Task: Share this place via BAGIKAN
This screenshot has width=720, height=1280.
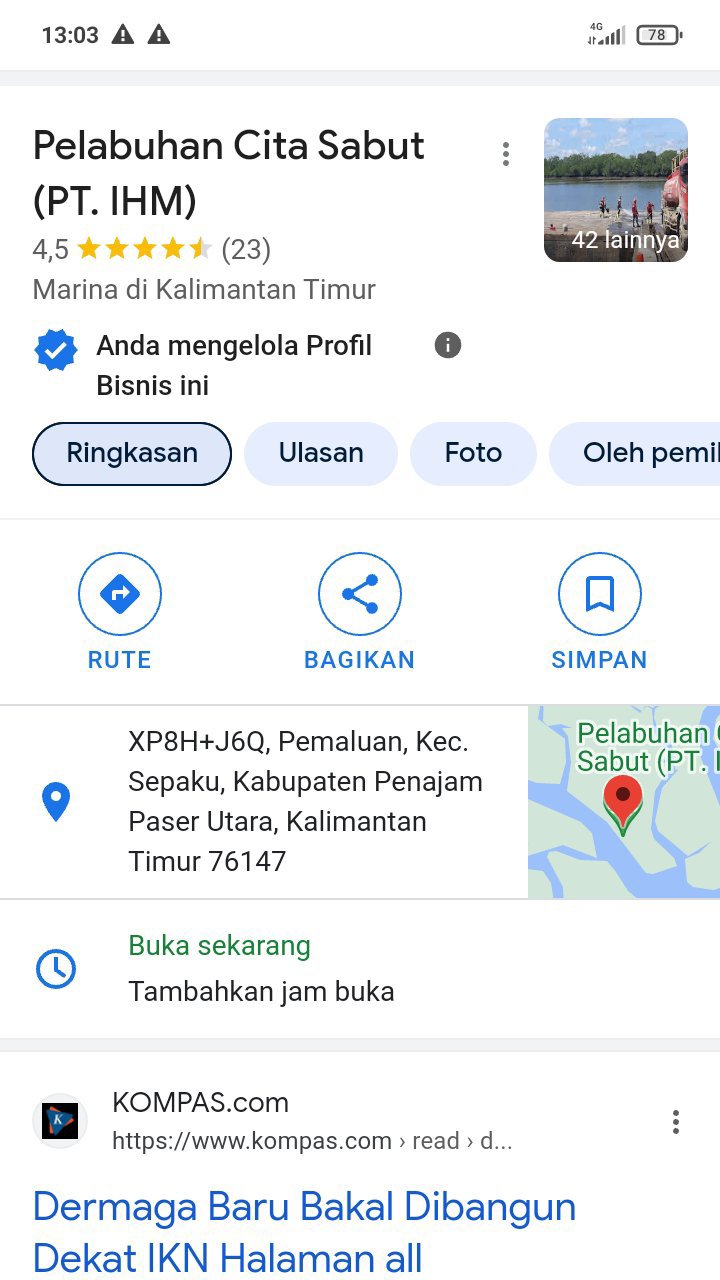Action: click(x=360, y=612)
